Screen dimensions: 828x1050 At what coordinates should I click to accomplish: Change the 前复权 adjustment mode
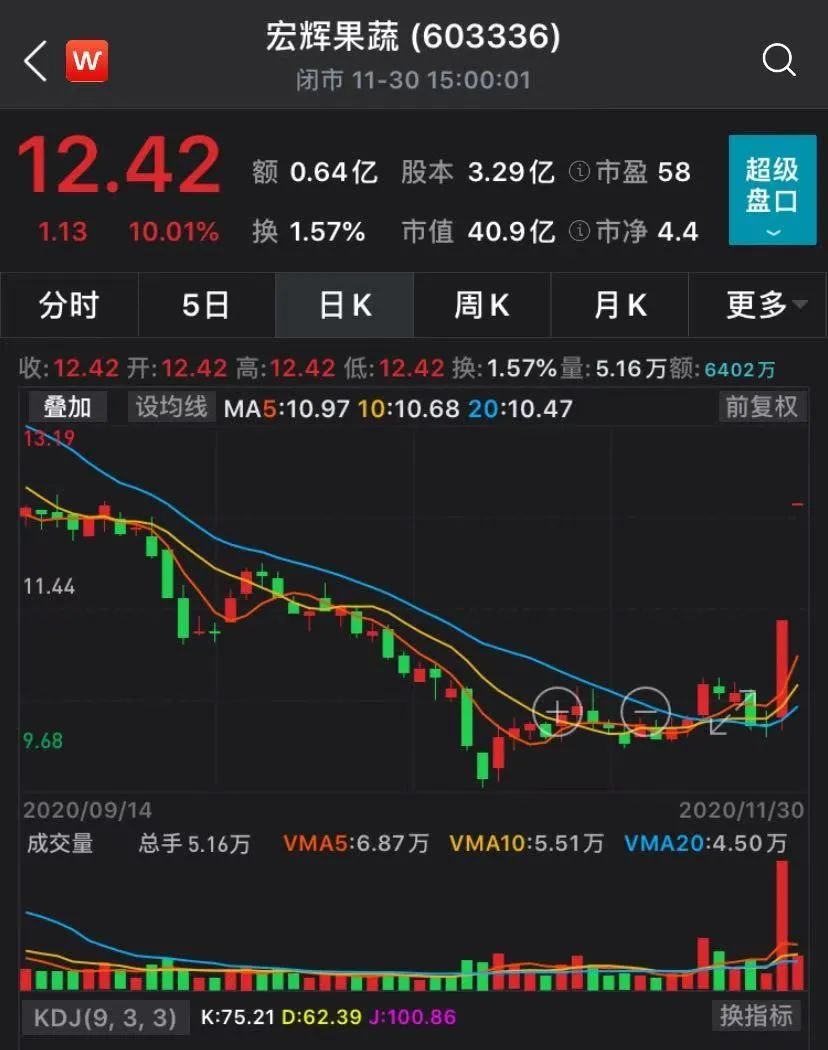point(762,407)
